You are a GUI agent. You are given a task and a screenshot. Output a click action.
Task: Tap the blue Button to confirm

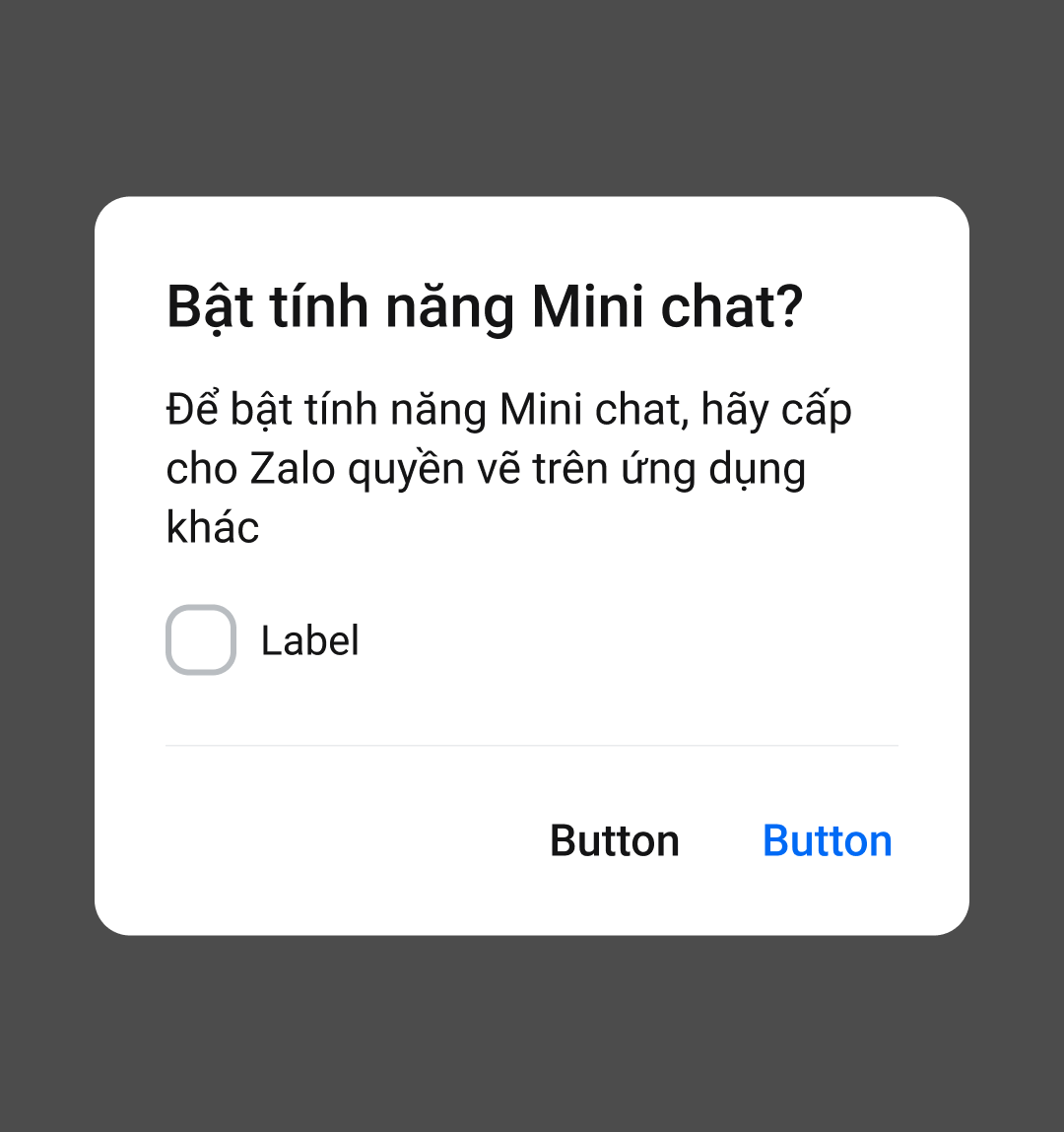[828, 840]
